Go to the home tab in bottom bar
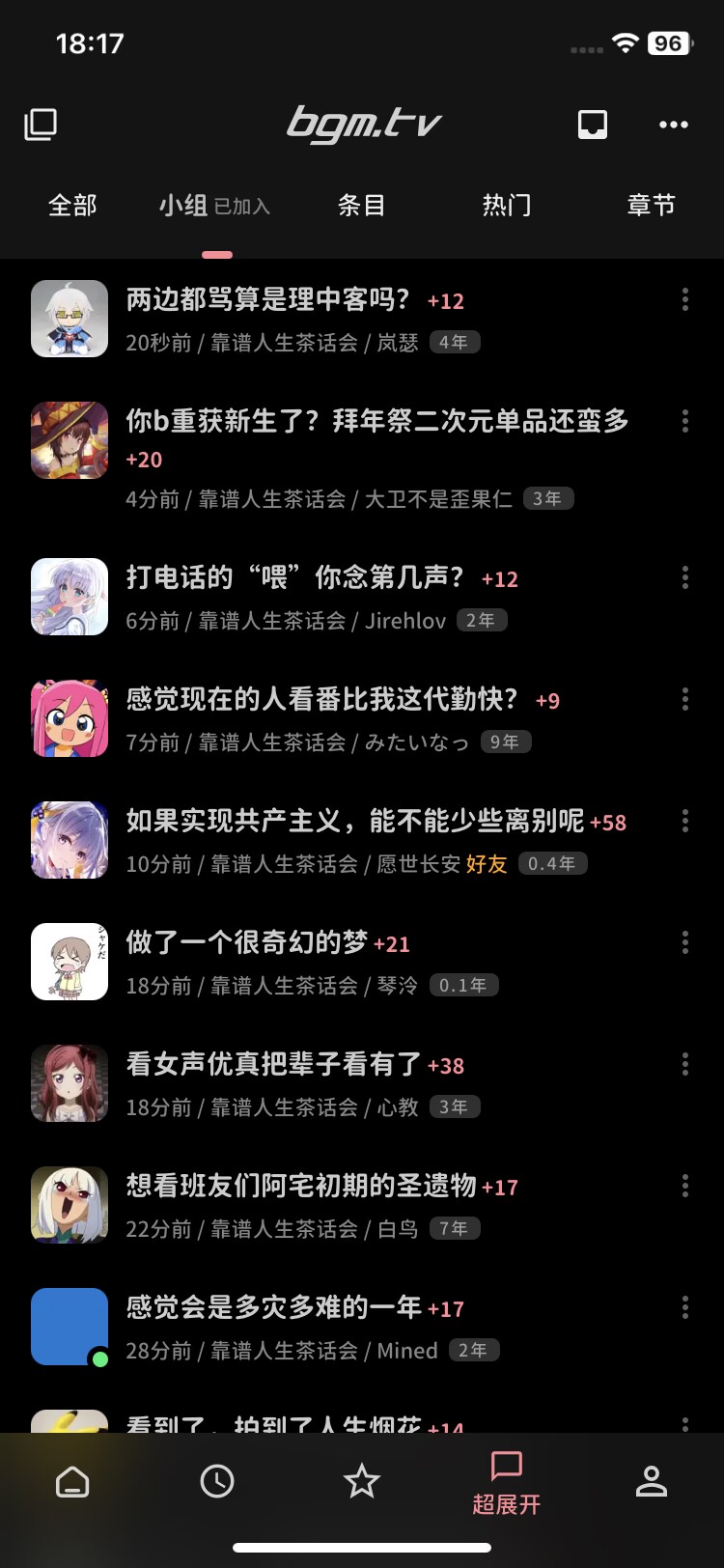This screenshot has height=1568, width=724. [x=72, y=1481]
